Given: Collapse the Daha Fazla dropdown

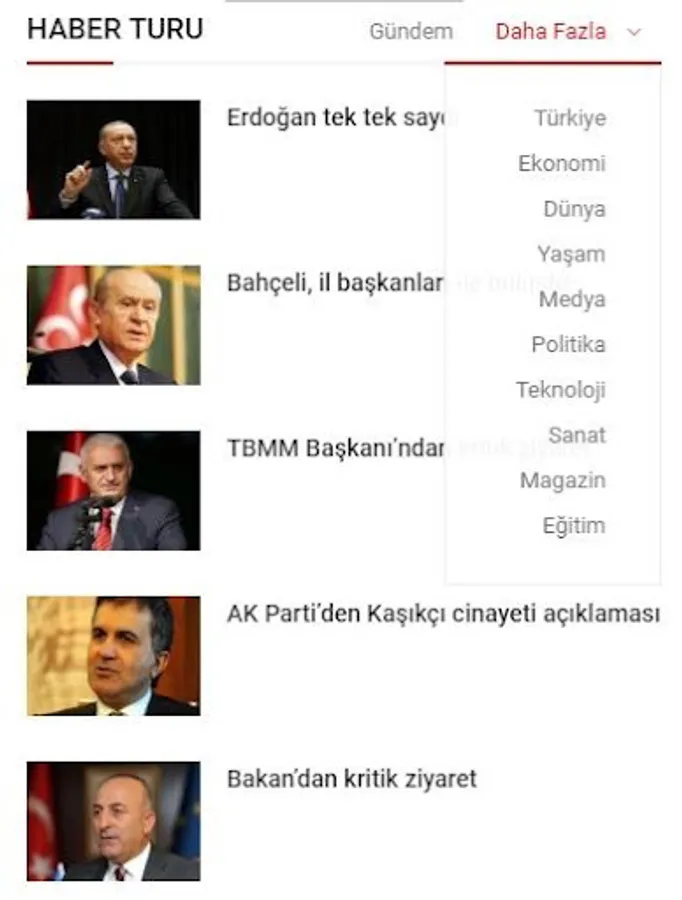Looking at the screenshot, I should coord(568,32).
